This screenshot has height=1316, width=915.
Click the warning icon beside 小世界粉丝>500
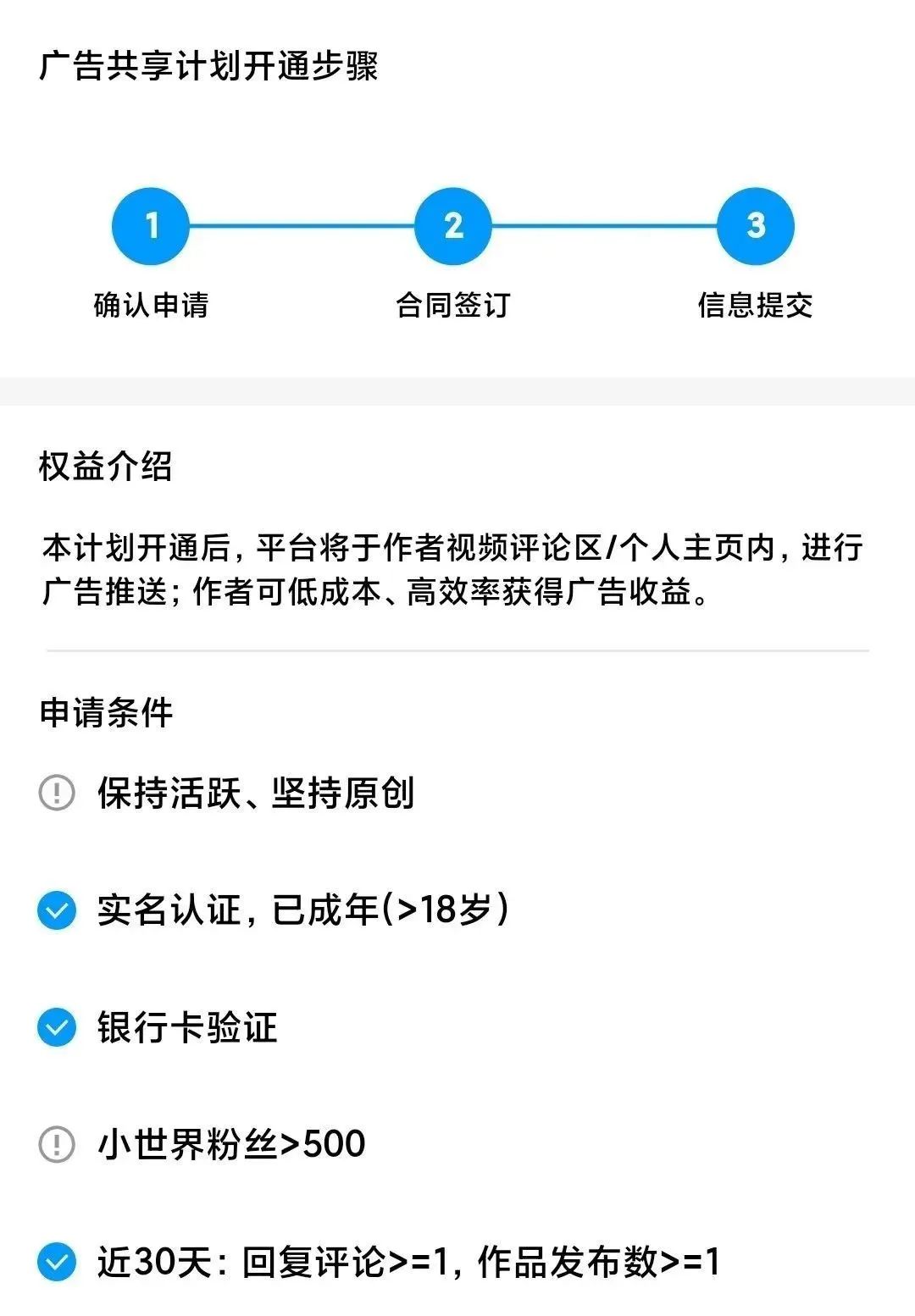(55, 1142)
